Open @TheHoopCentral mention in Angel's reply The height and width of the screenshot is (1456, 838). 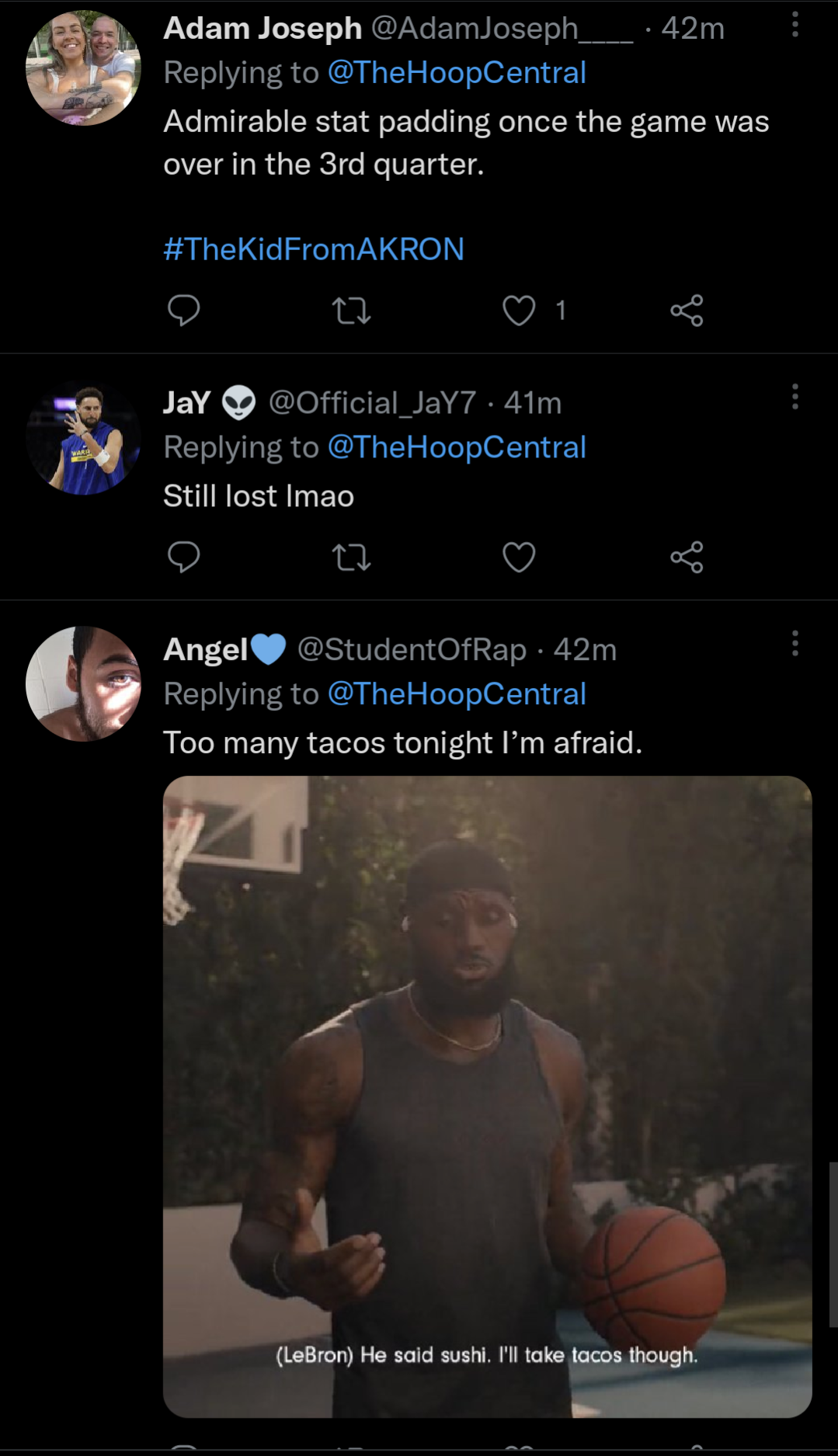coord(457,694)
